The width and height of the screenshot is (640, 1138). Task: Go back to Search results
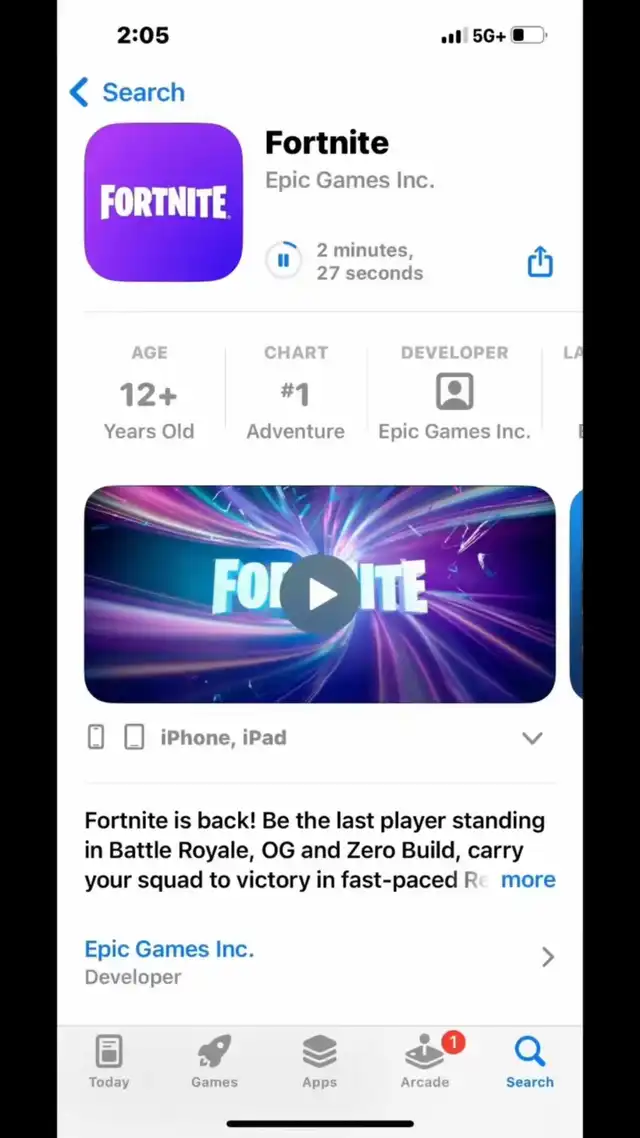click(x=127, y=92)
